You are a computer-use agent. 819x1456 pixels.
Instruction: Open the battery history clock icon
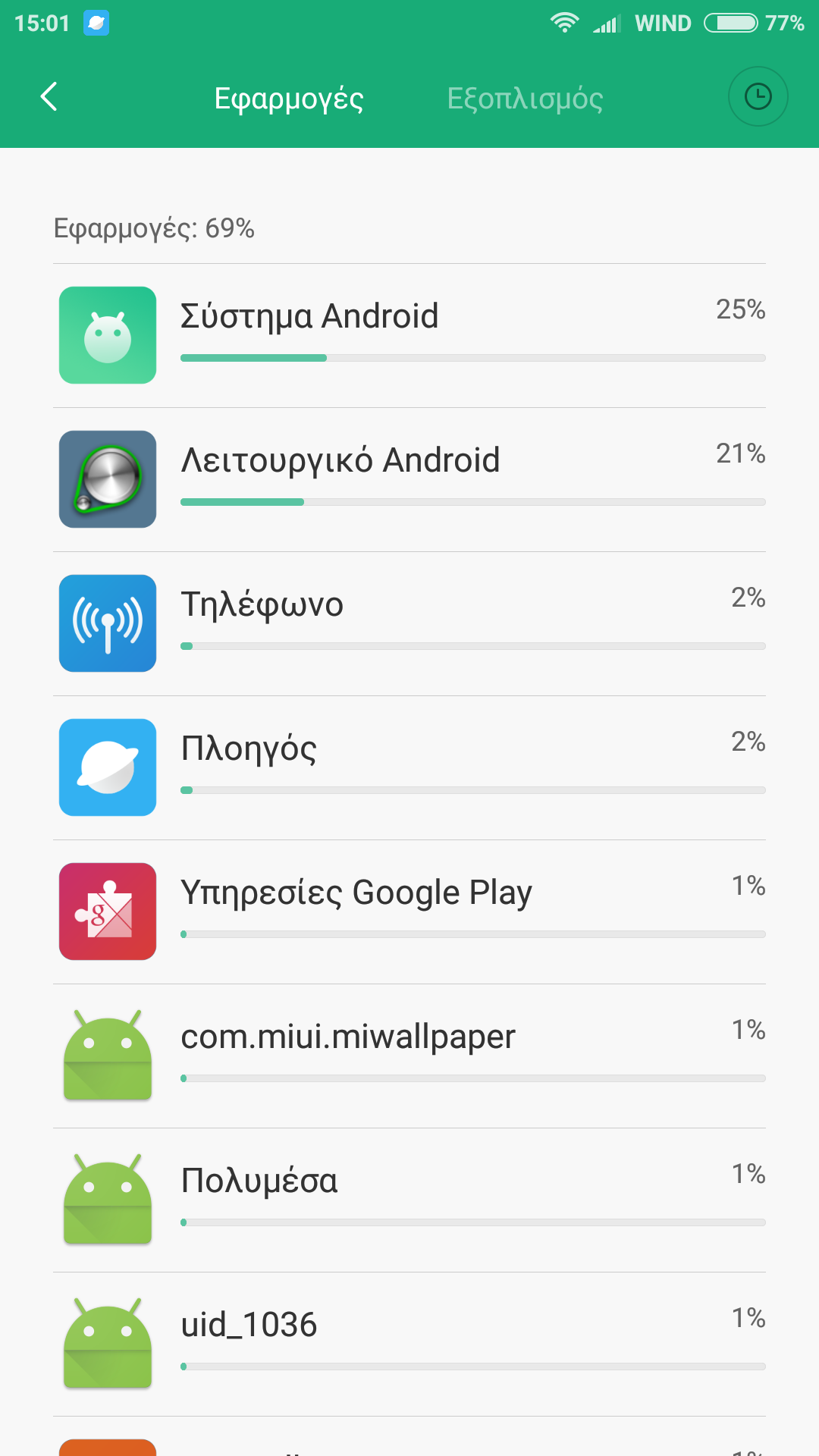tap(758, 97)
